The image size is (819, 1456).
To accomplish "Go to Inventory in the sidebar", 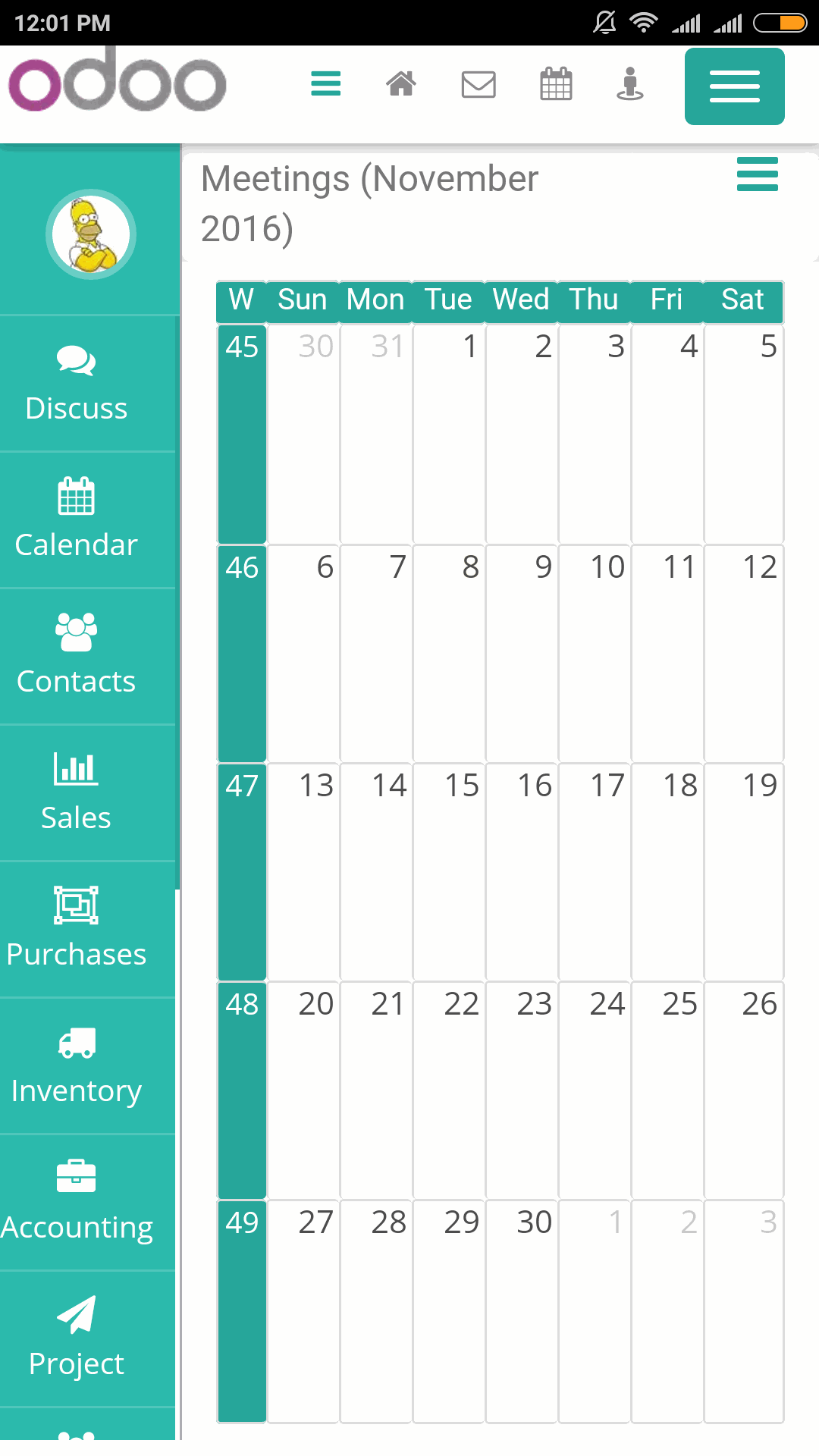I will (76, 1066).
